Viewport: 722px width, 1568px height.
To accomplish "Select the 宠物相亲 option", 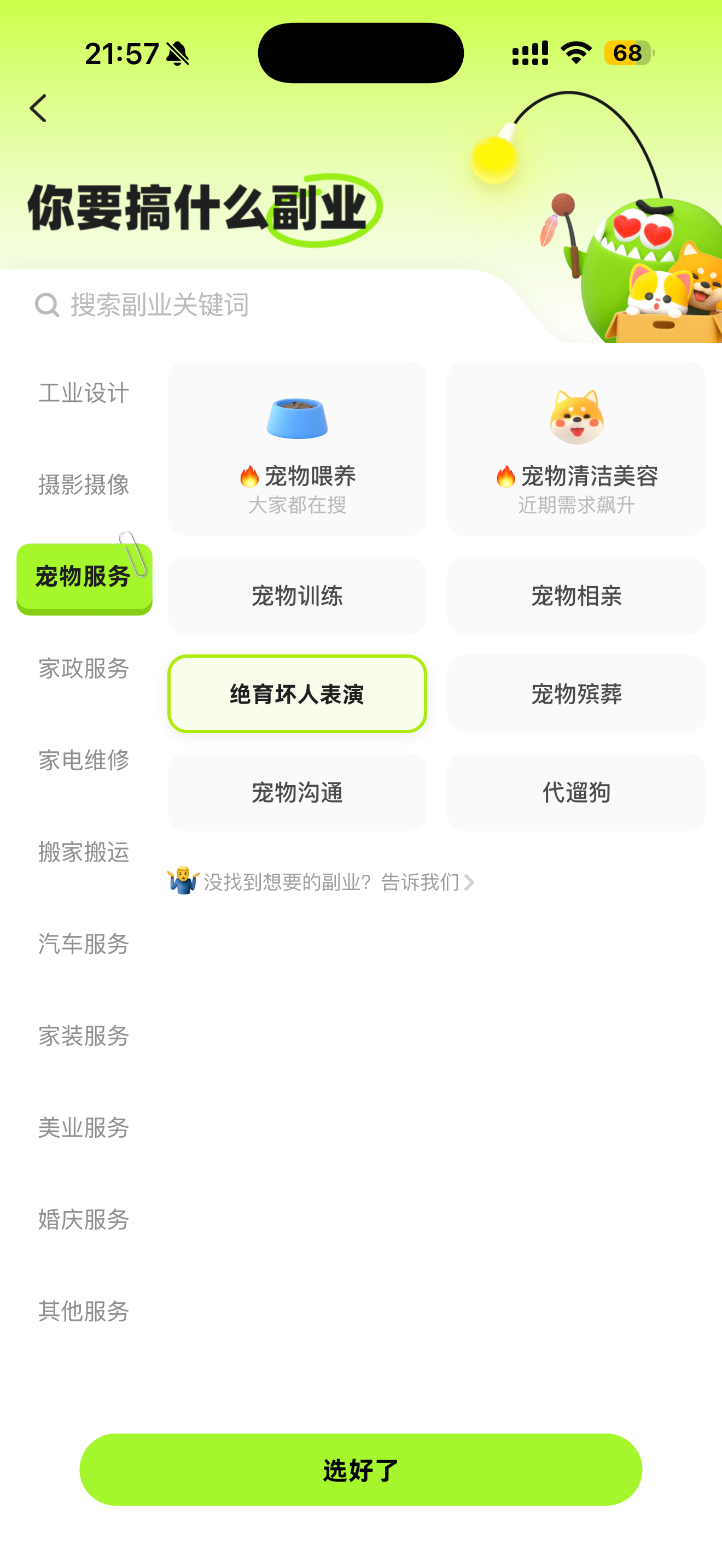I will point(577,595).
